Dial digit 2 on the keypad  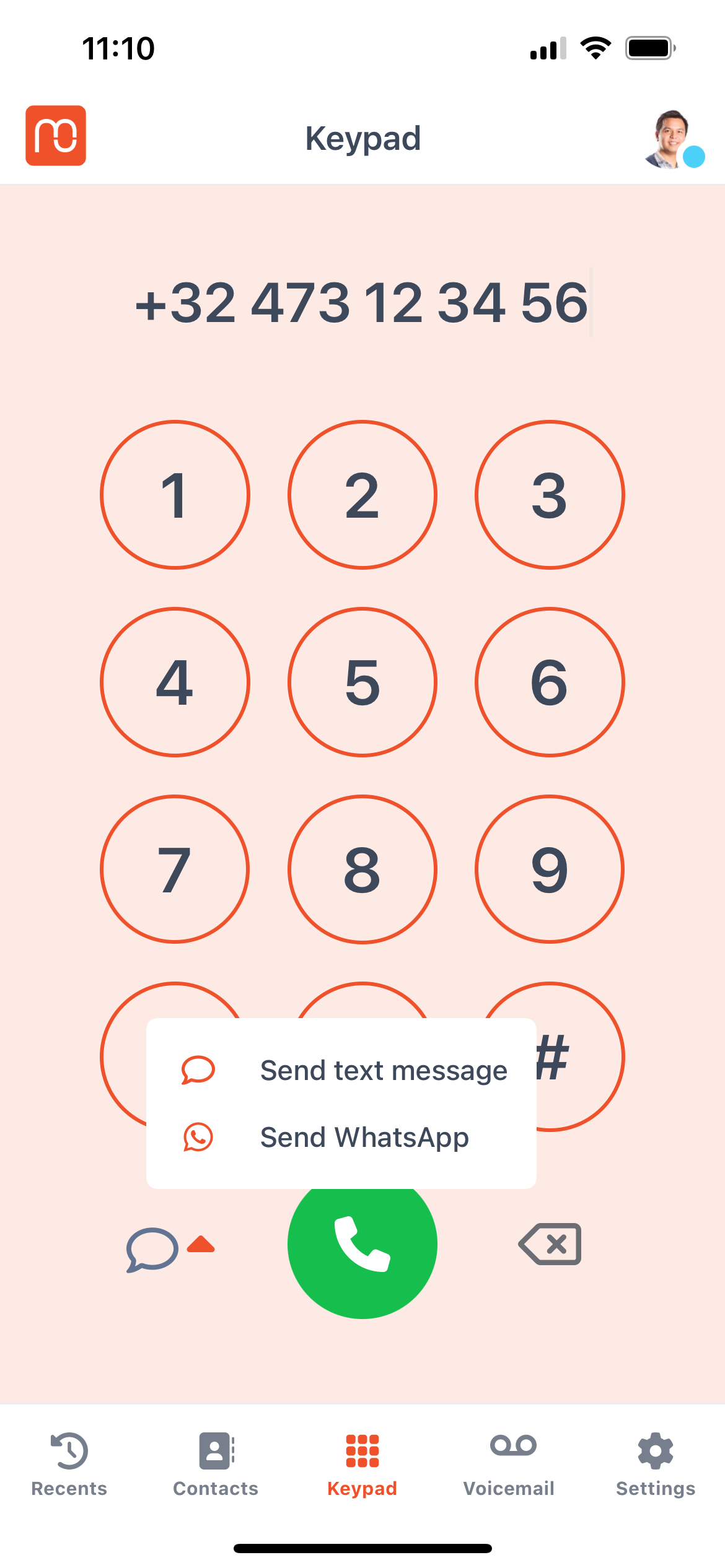coord(362,495)
